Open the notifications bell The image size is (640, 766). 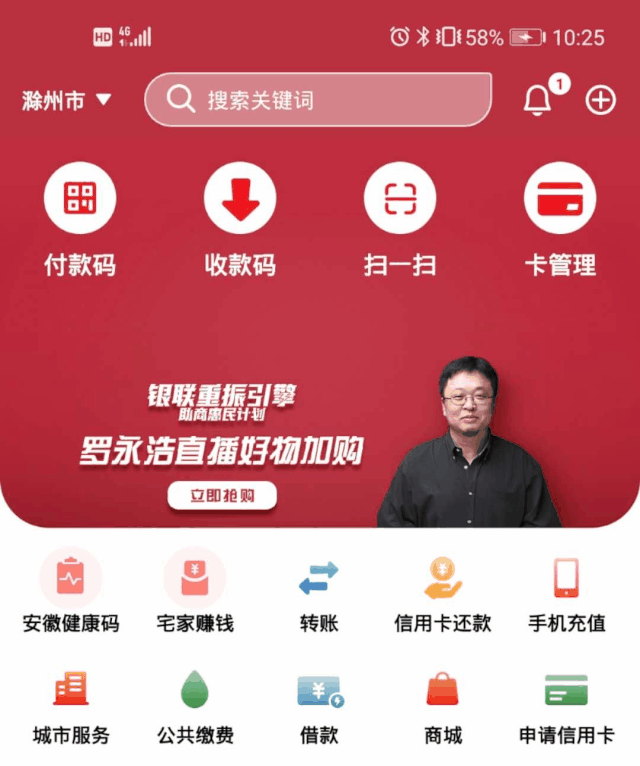pyautogui.click(x=538, y=99)
